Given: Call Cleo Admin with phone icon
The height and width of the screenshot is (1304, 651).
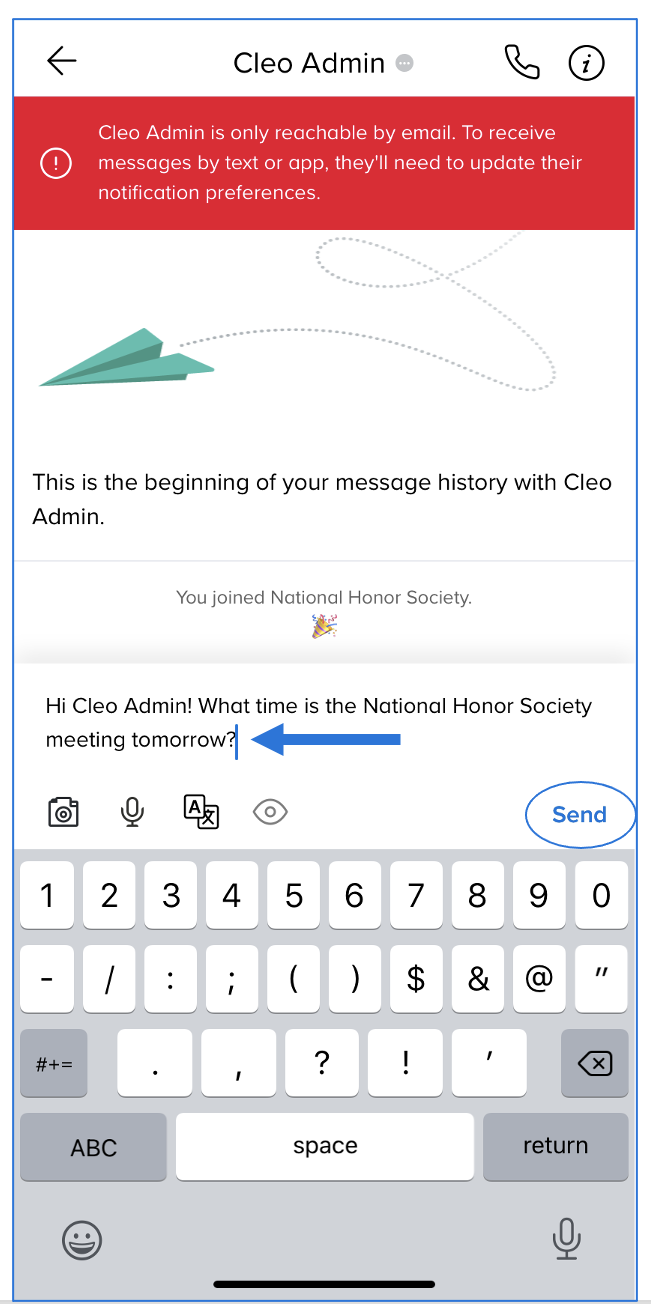Looking at the screenshot, I should [x=521, y=63].
